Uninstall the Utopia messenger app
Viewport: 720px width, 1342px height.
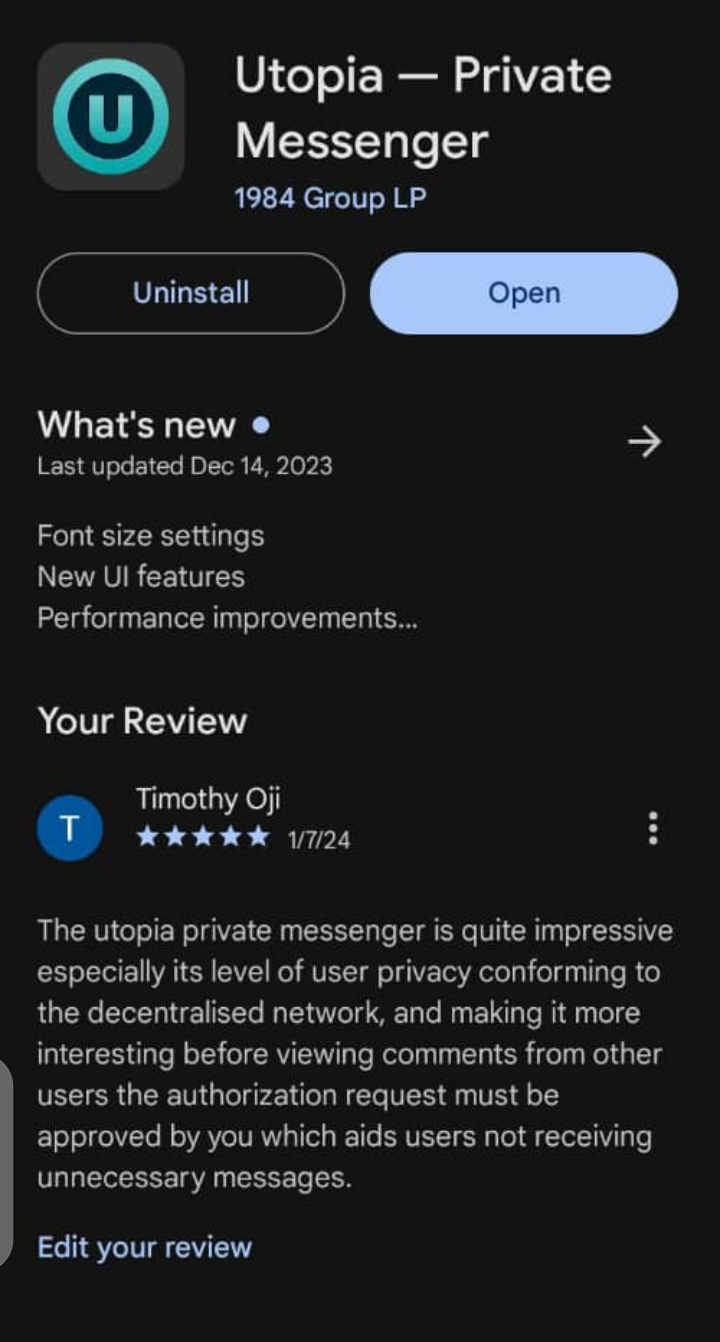click(191, 293)
